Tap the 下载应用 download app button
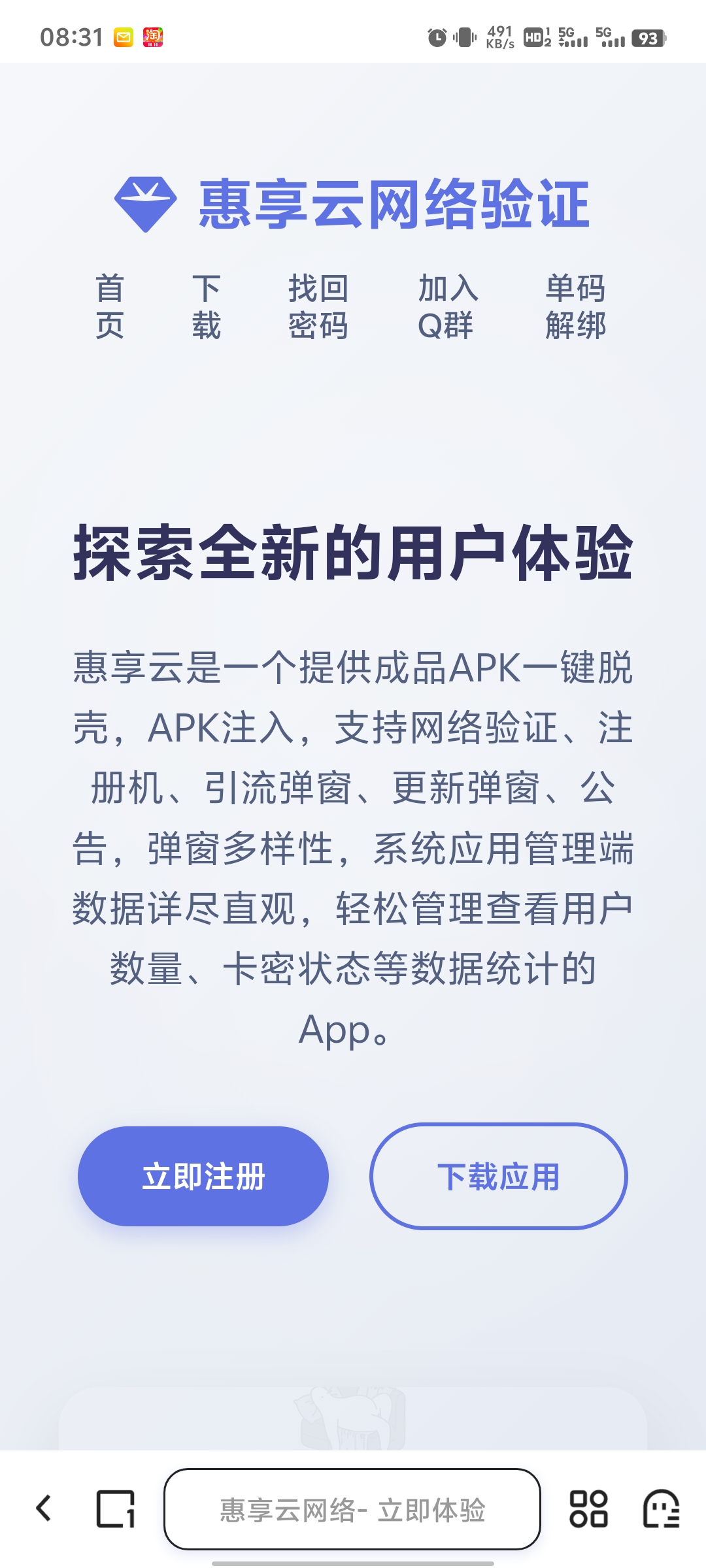Screen dimensions: 706x1568 point(498,1176)
